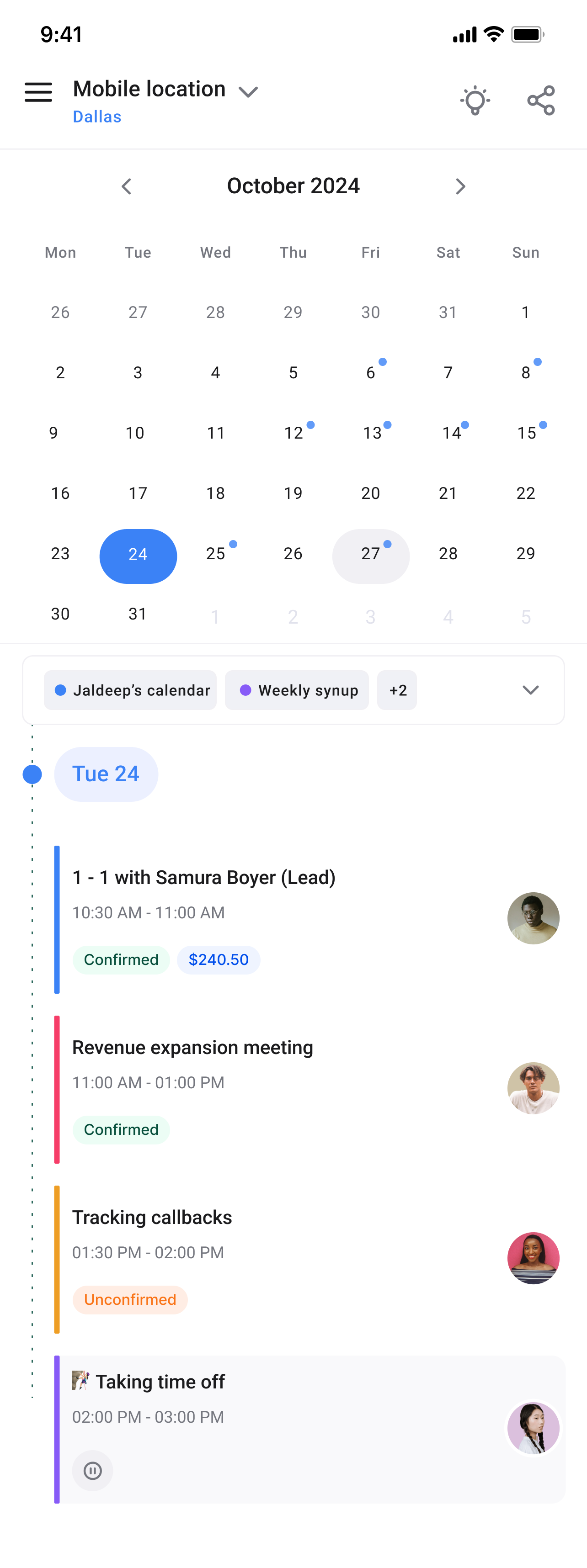Open the Revenue expansion meeting event
Image resolution: width=587 pixels, height=1568 pixels.
pyautogui.click(x=309, y=1089)
